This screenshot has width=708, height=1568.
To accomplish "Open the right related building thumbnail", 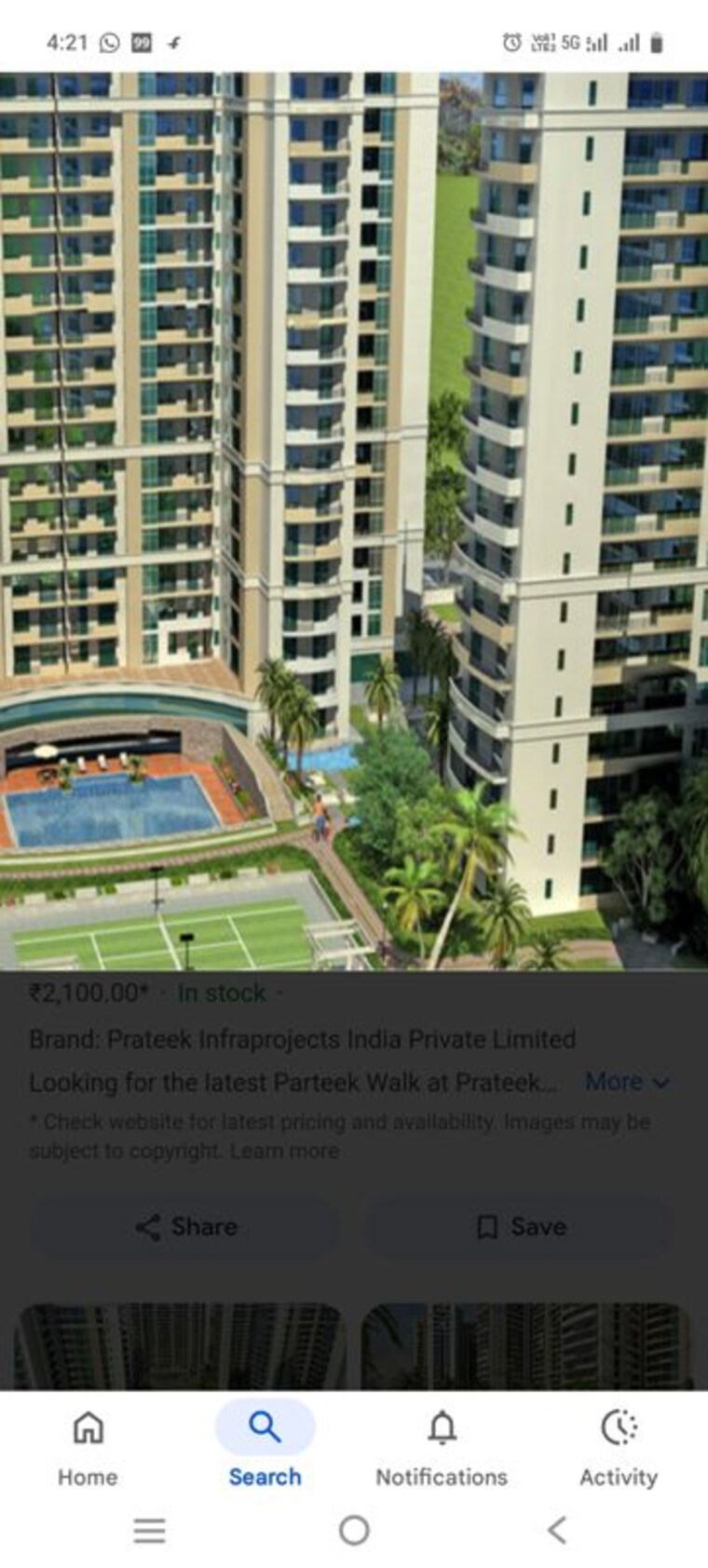I will pyautogui.click(x=526, y=1345).
